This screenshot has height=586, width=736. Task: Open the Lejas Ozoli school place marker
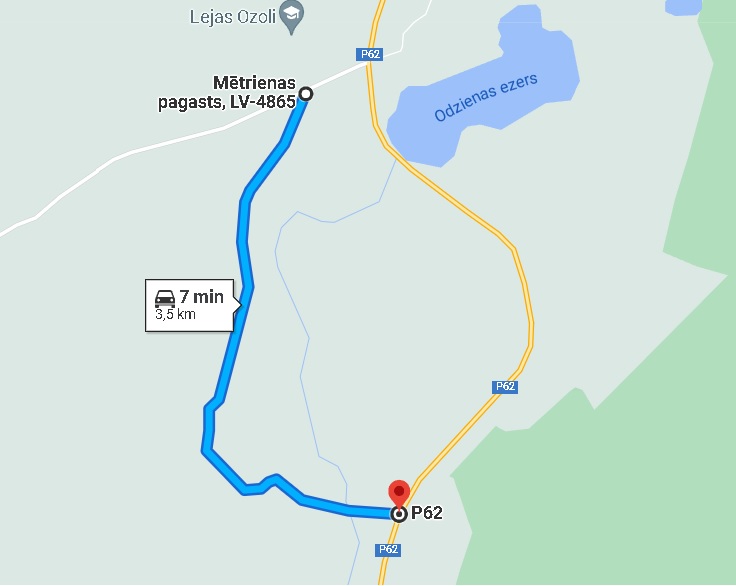(x=291, y=14)
